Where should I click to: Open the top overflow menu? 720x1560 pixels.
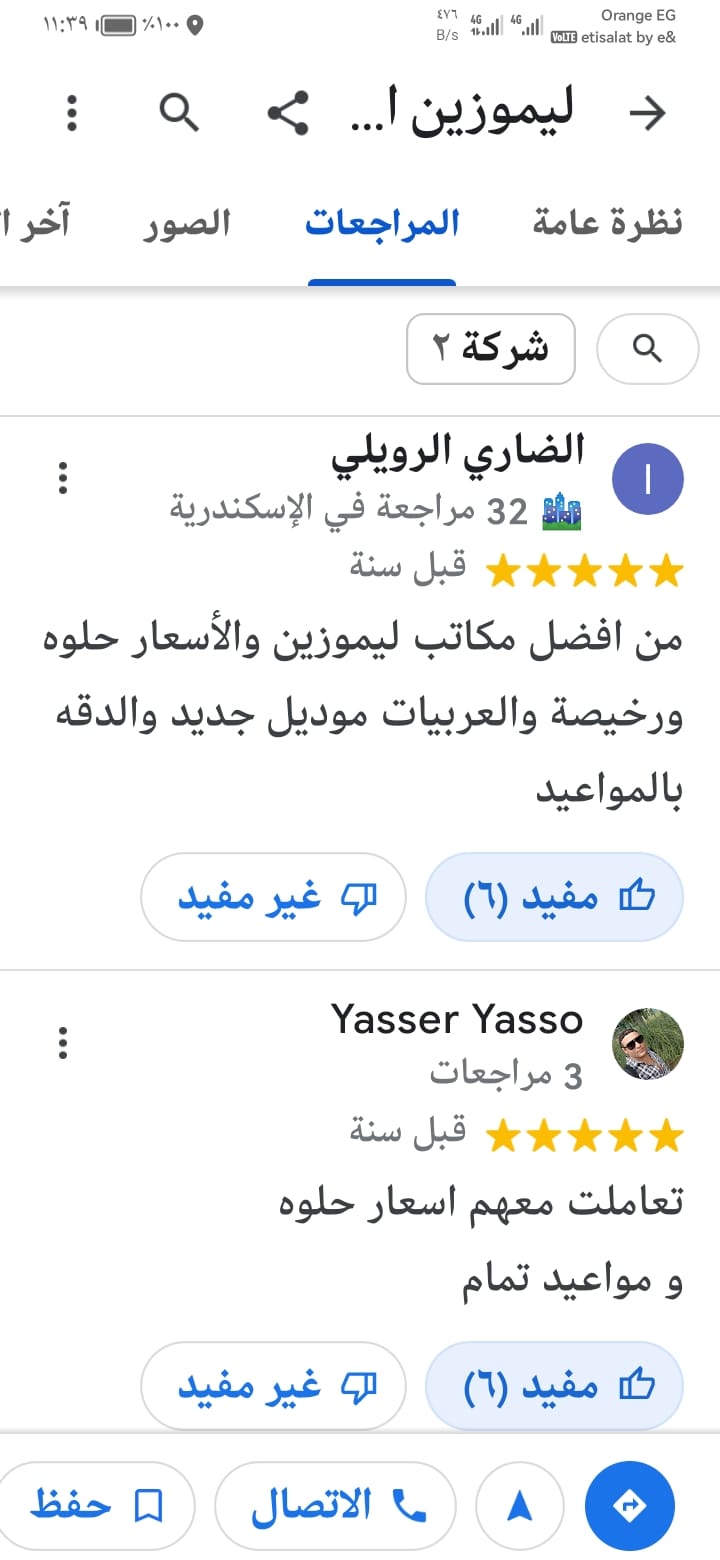pyautogui.click(x=72, y=113)
